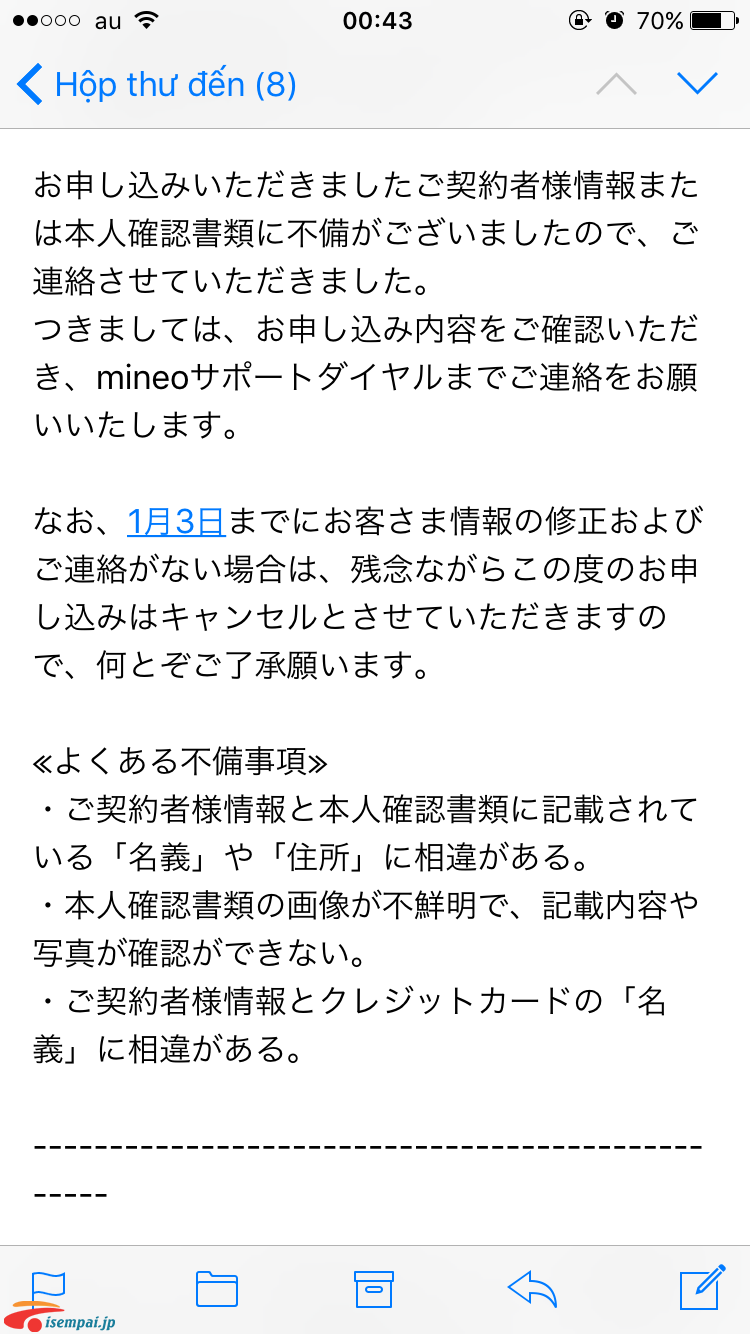
Task: Open the 1月3日 date link
Action: tap(177, 521)
